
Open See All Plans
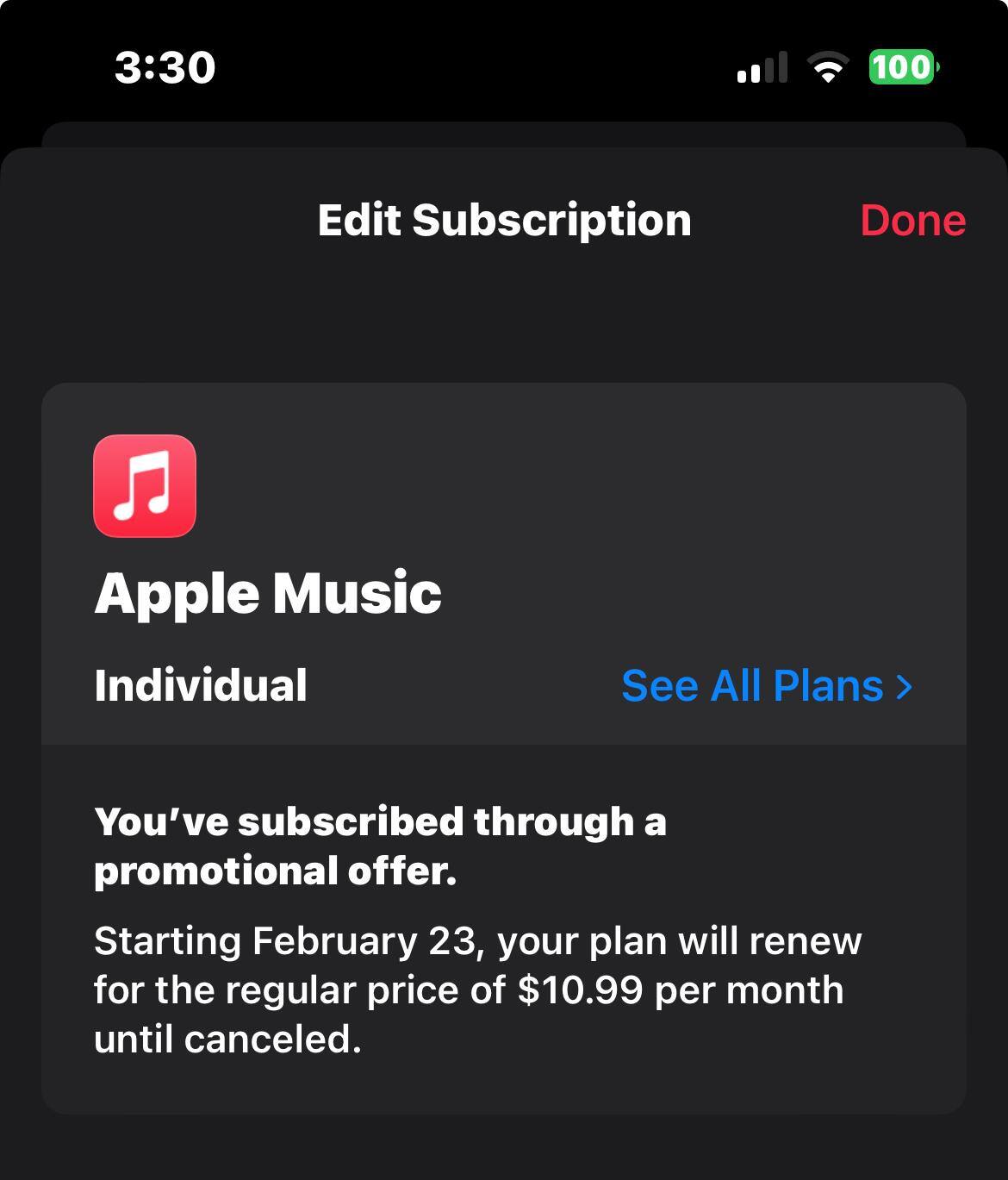click(x=766, y=686)
